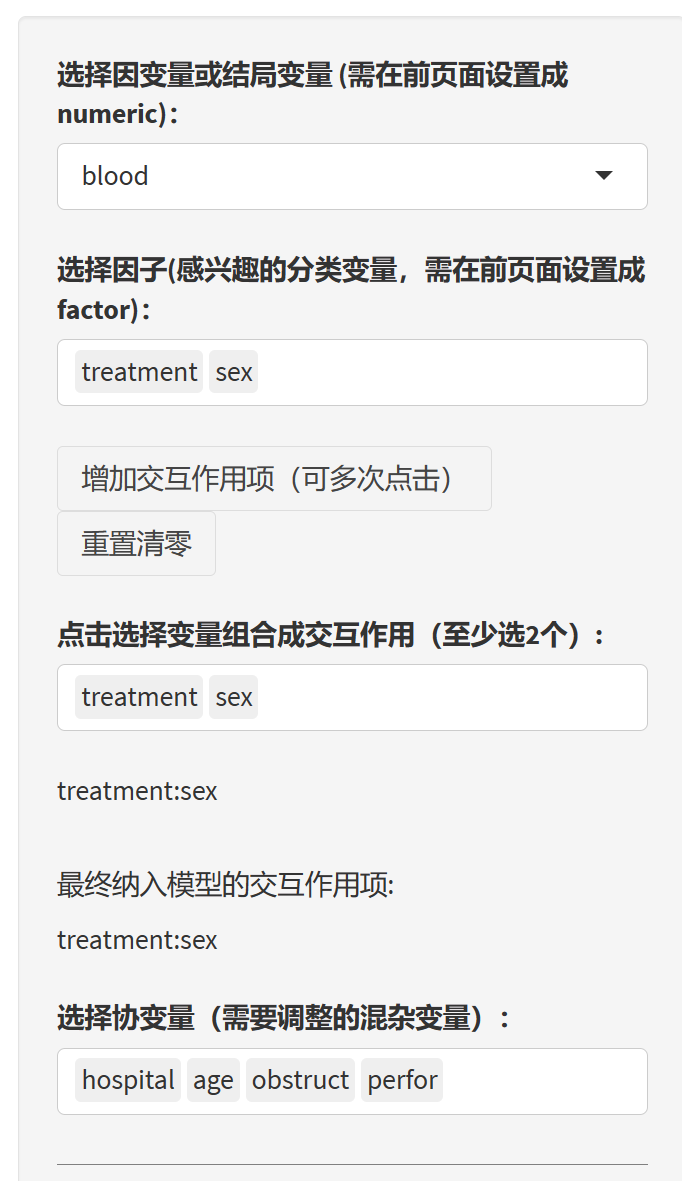Select the age covariate tag
Image resolution: width=682 pixels, height=1181 pixels.
(x=213, y=1081)
